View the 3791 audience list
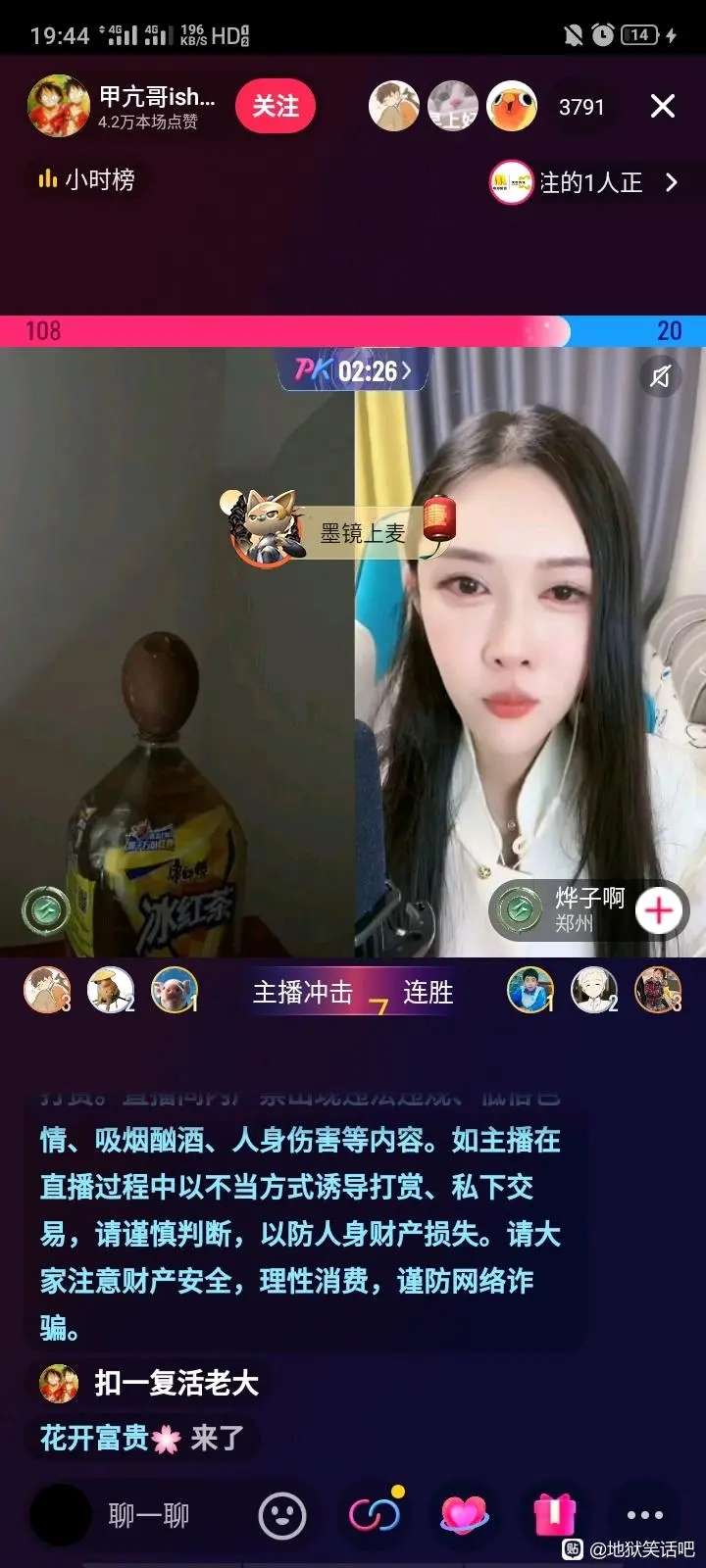This screenshot has height=1568, width=706. (x=581, y=107)
